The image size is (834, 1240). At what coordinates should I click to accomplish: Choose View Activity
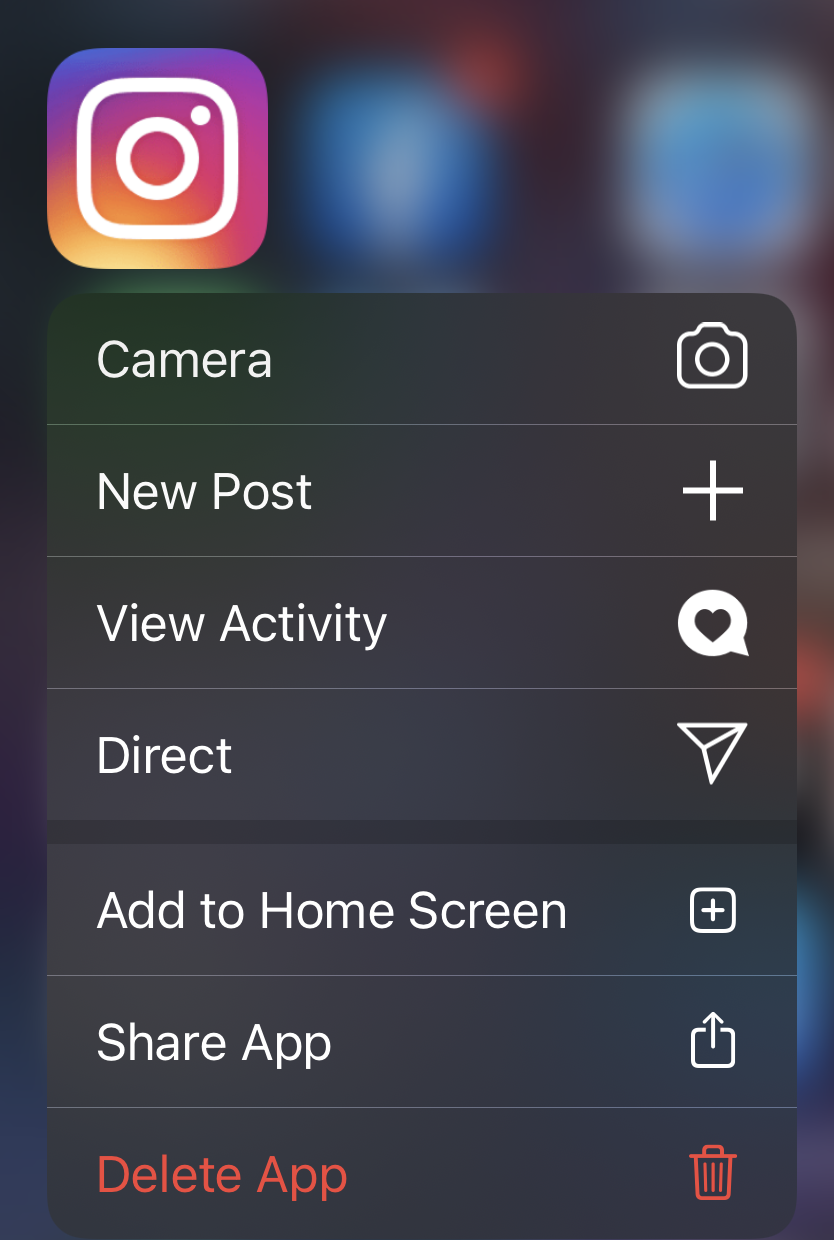(421, 624)
